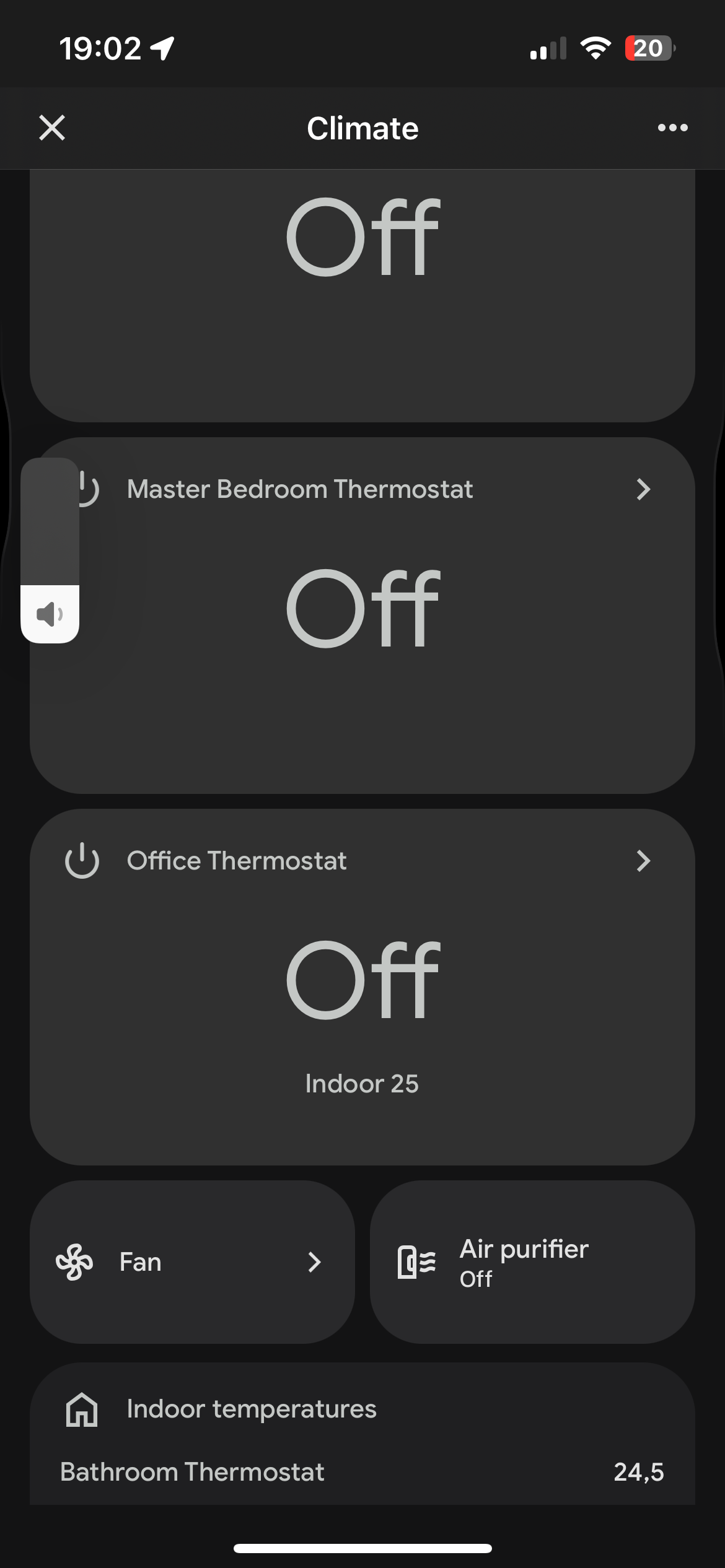725x1568 pixels.
Task: Open the Bathroom Thermostat temperature row
Action: click(x=362, y=1472)
